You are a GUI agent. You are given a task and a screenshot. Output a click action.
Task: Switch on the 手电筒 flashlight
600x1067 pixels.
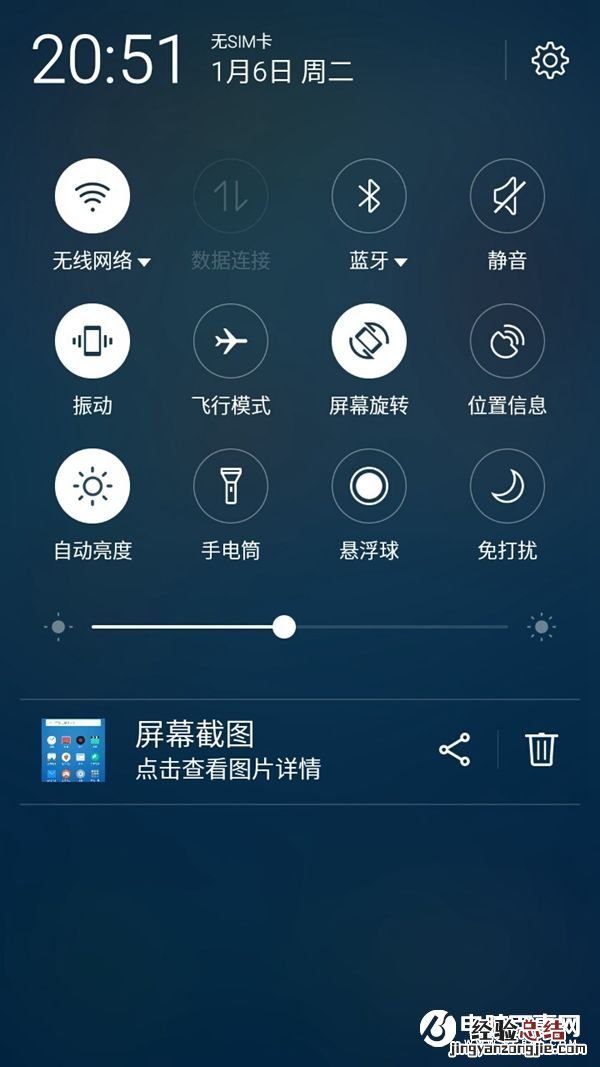[231, 486]
